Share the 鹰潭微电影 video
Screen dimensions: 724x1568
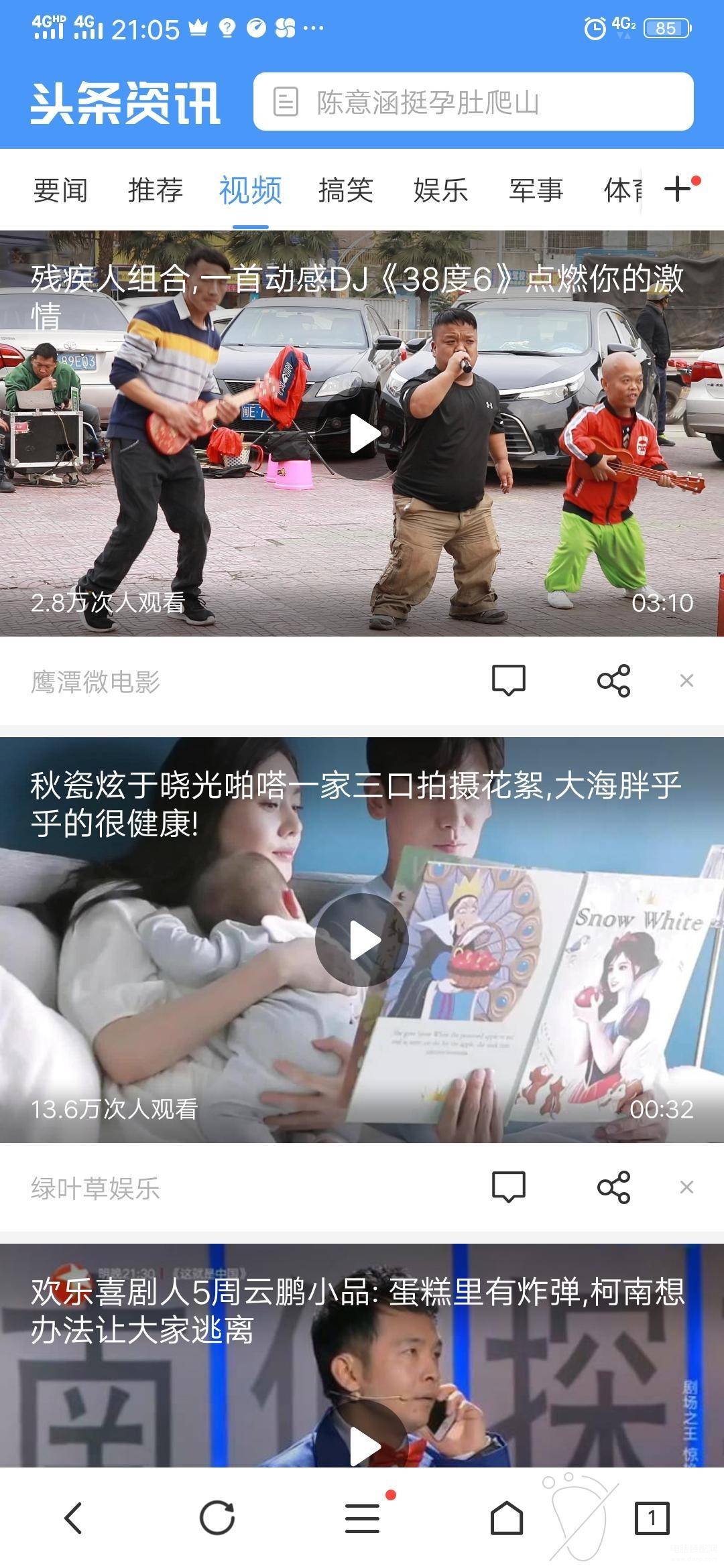613,681
